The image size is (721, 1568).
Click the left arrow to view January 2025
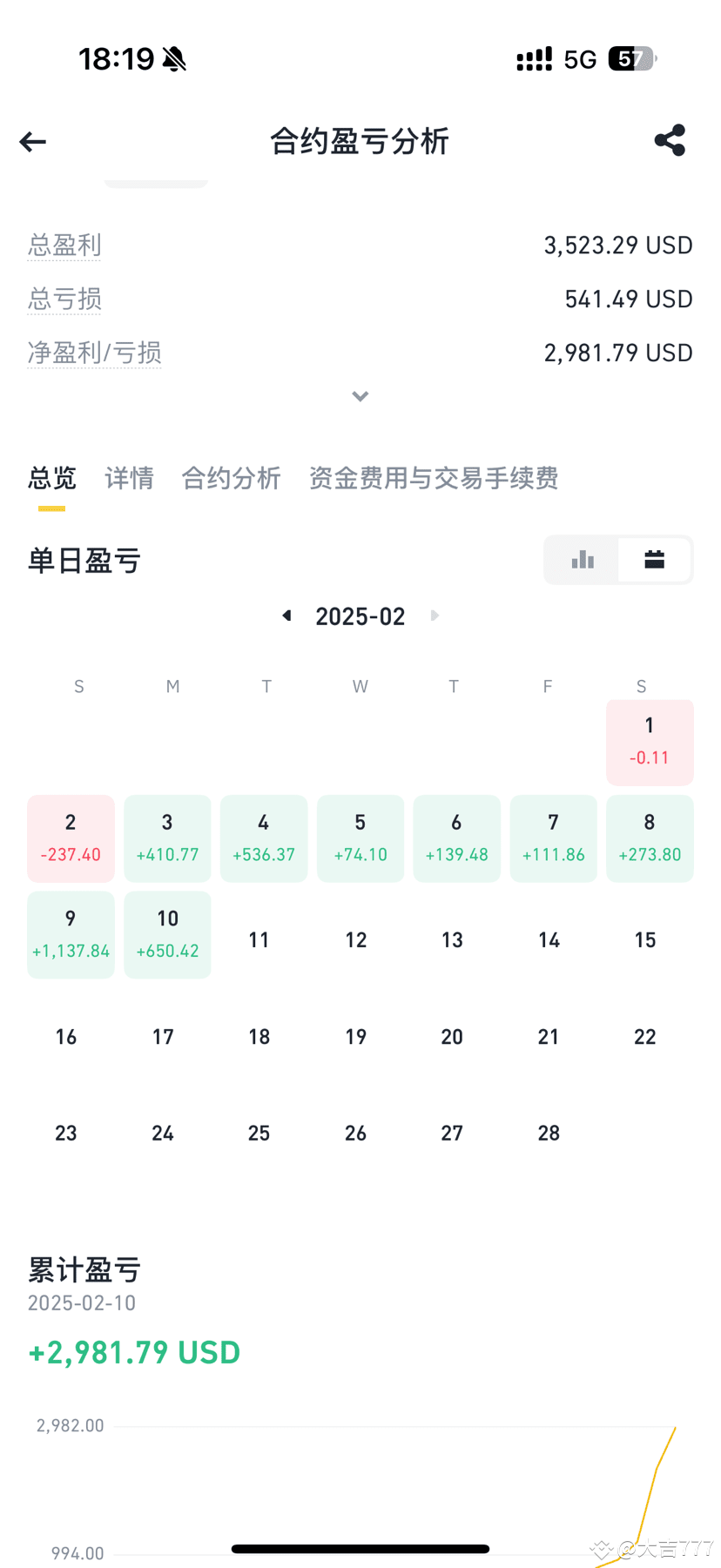(286, 616)
